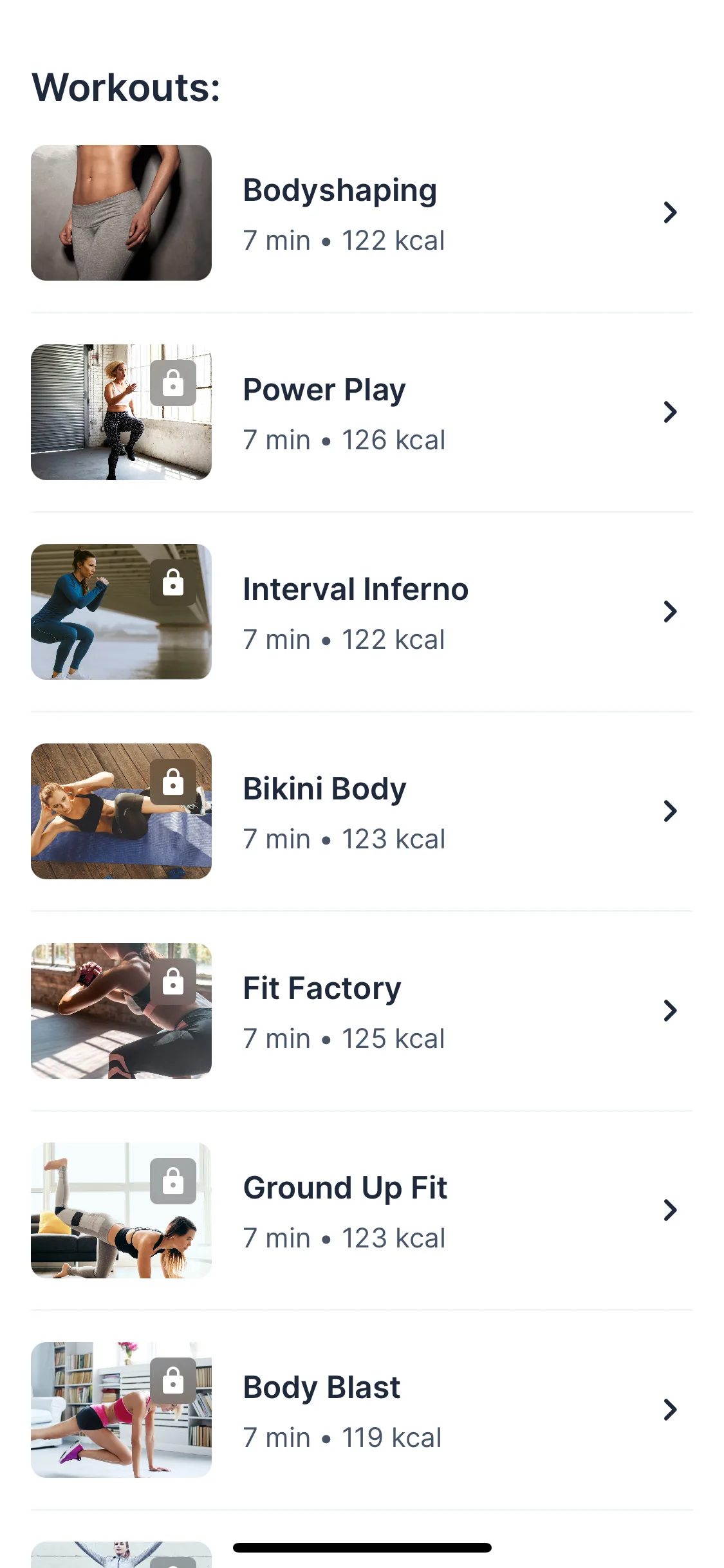Open the Fit Factory workout

click(360, 1011)
